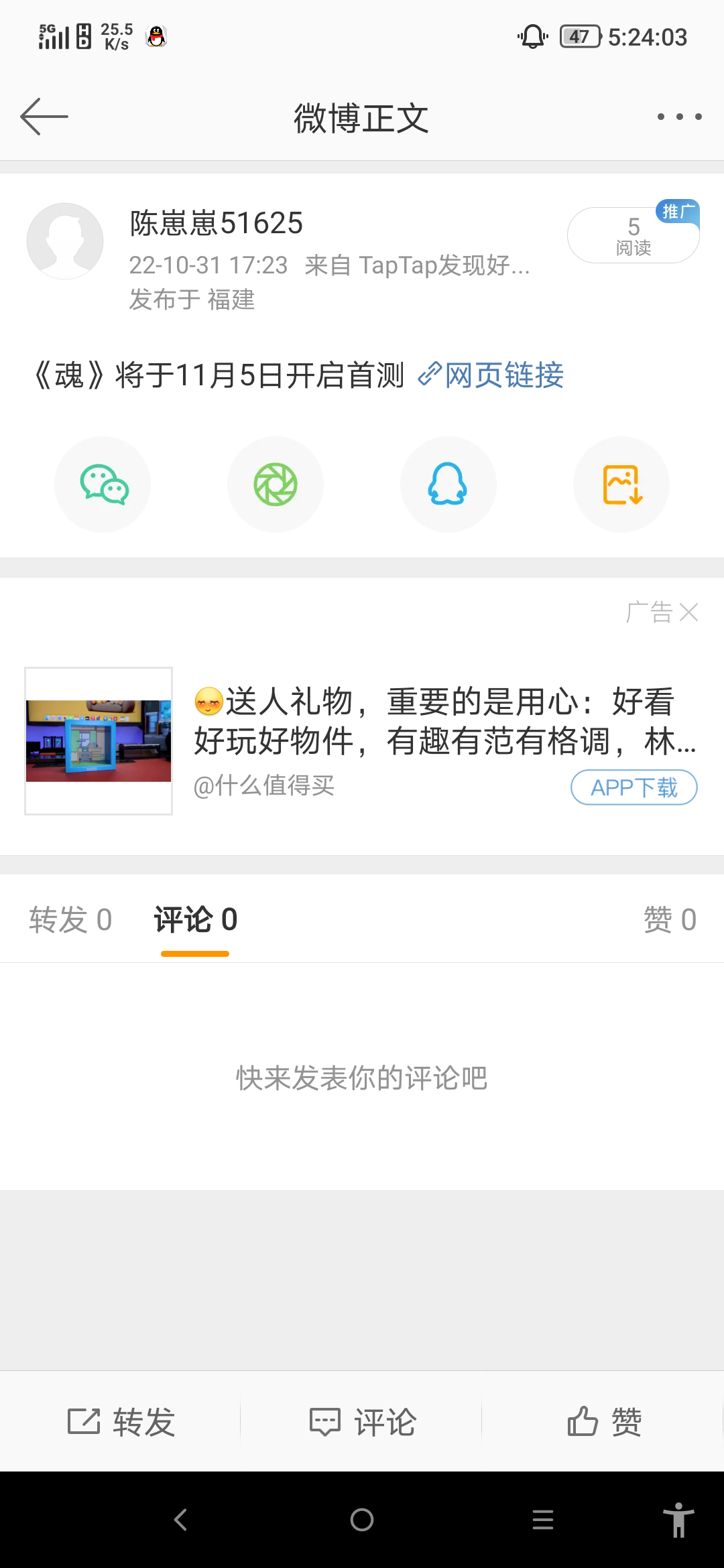Screen dimensions: 724x1568
Task: Share the post to WeChat Moments
Action: point(276,484)
